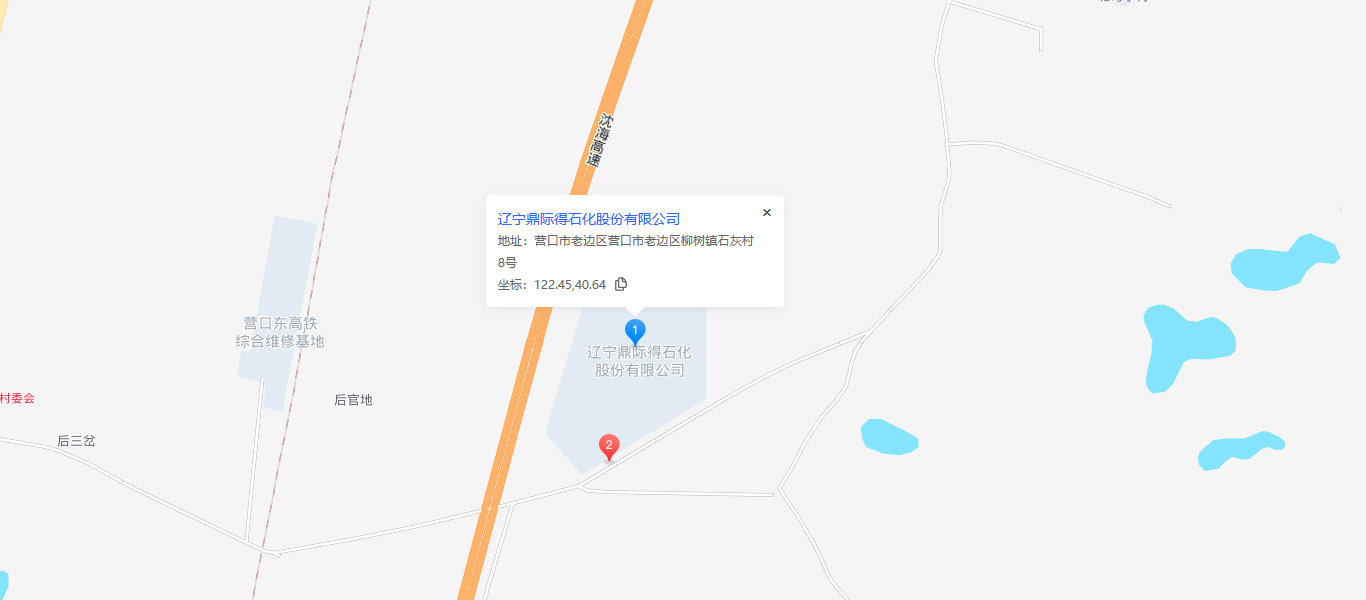Open the 辽宁鼎际得石化股份有限公司 title link
1366x600 pixels.
click(588, 219)
